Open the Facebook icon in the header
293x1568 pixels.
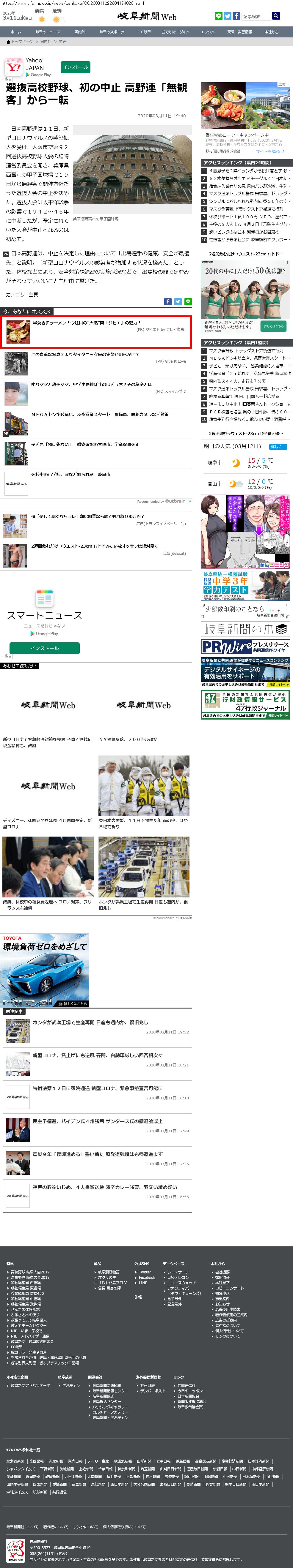click(236, 16)
